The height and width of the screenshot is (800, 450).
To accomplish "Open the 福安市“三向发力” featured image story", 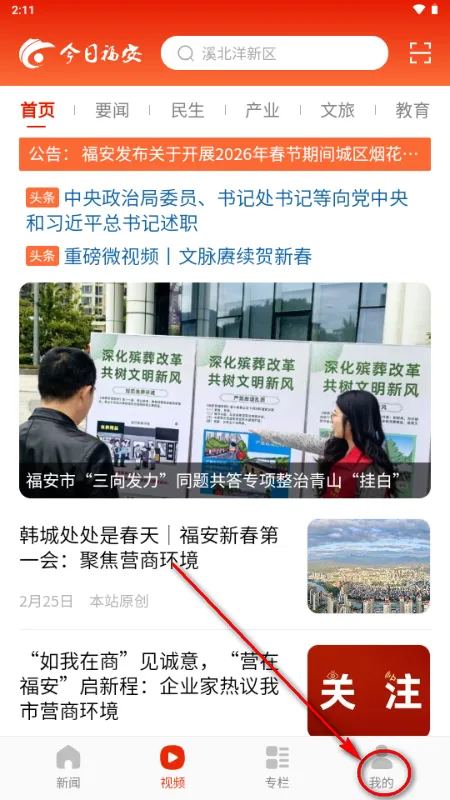I will tap(225, 390).
